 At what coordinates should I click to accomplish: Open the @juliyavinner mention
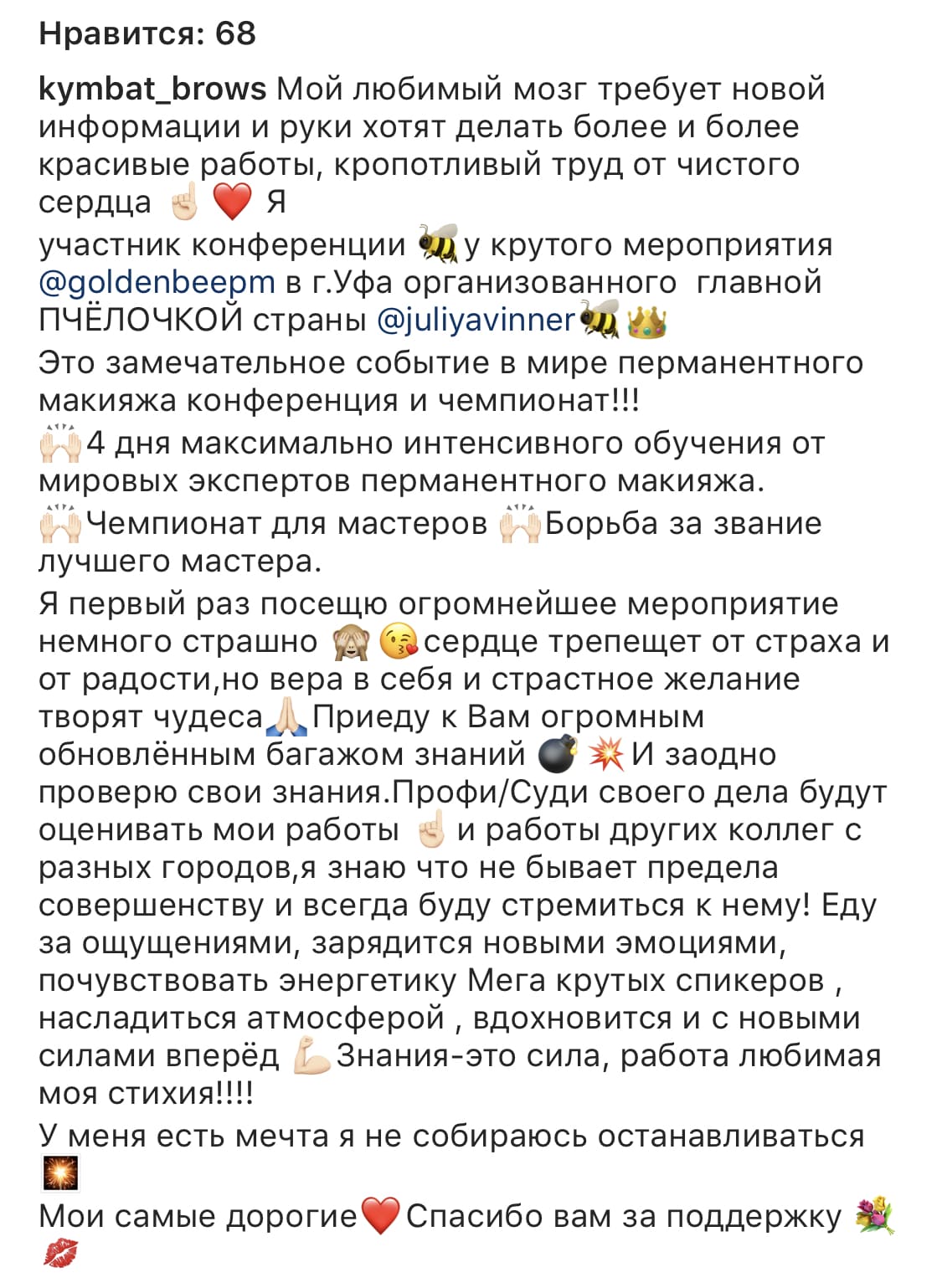(x=477, y=320)
